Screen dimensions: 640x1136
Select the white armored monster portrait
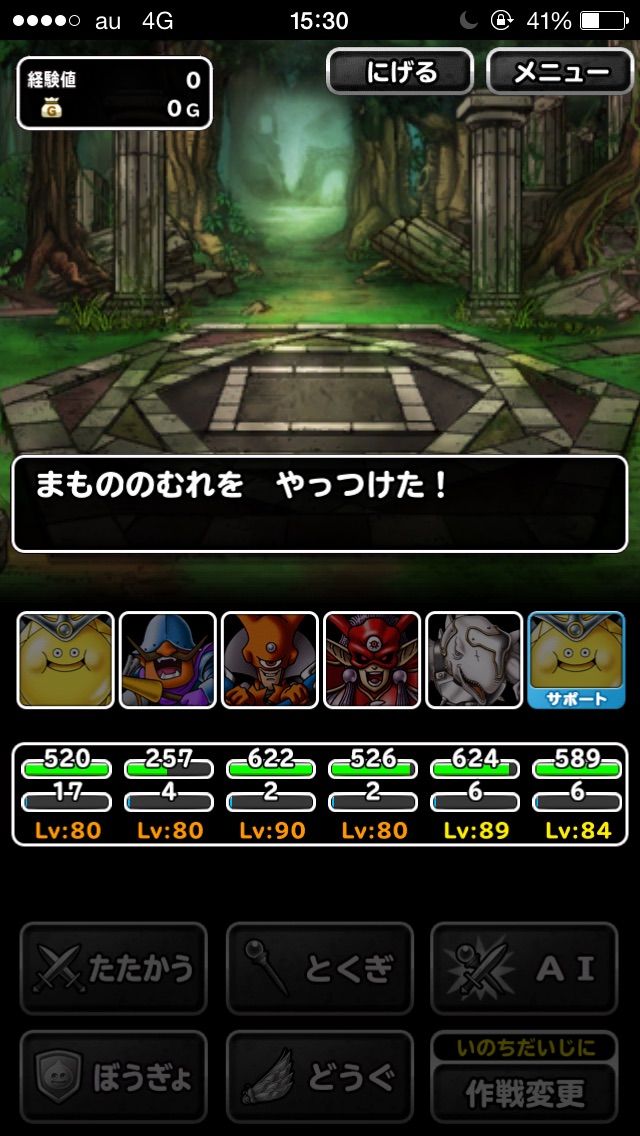(x=474, y=659)
